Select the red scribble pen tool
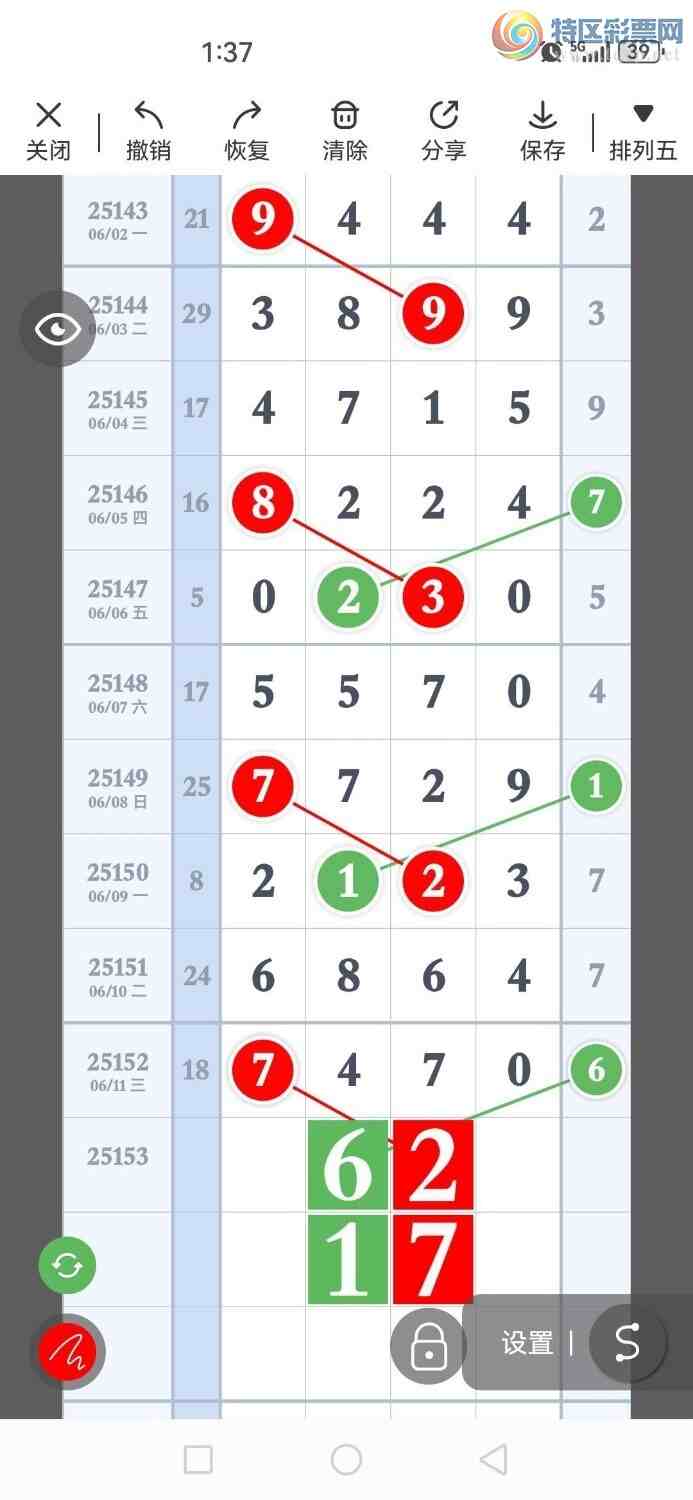The width and height of the screenshot is (693, 1500). [67, 1352]
